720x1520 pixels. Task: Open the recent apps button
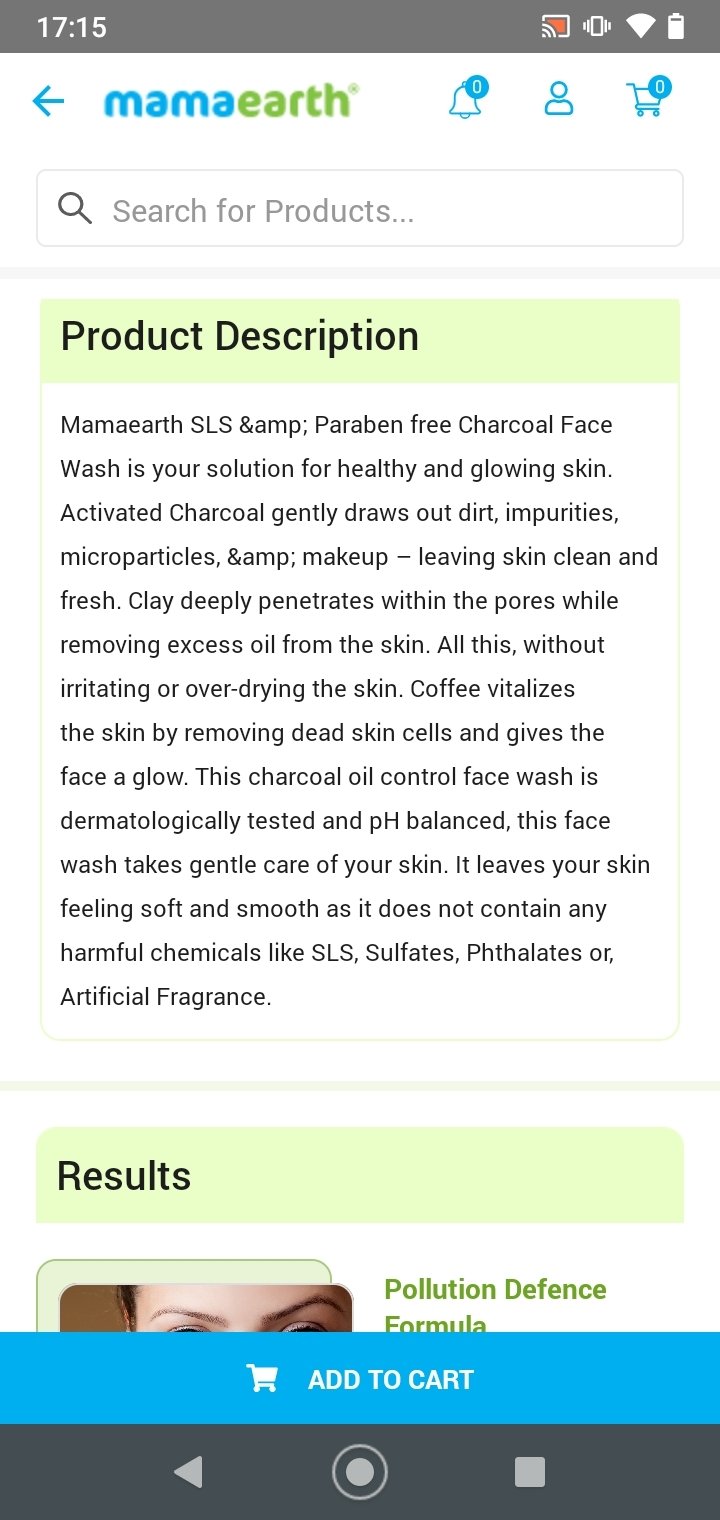click(530, 1472)
